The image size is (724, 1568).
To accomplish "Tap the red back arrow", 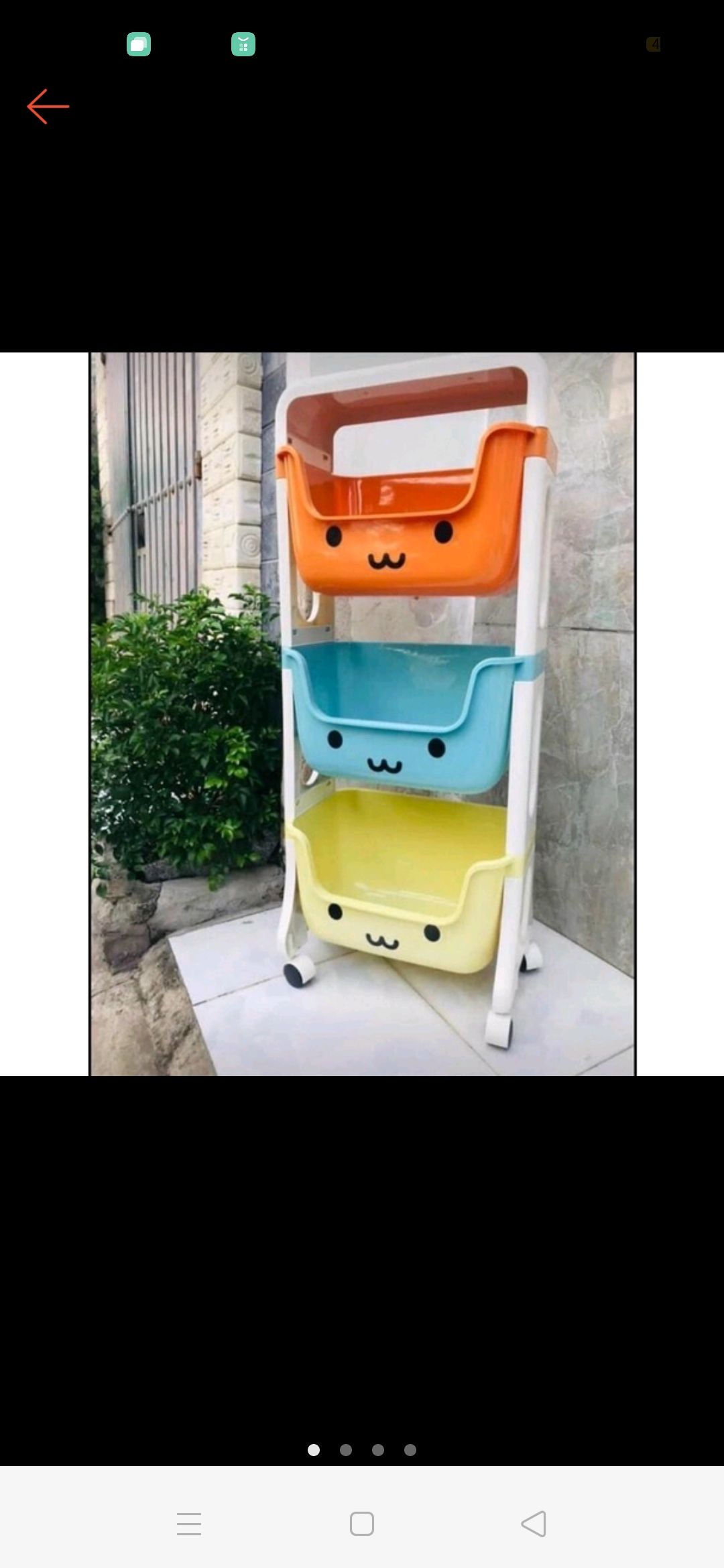I will point(48,107).
